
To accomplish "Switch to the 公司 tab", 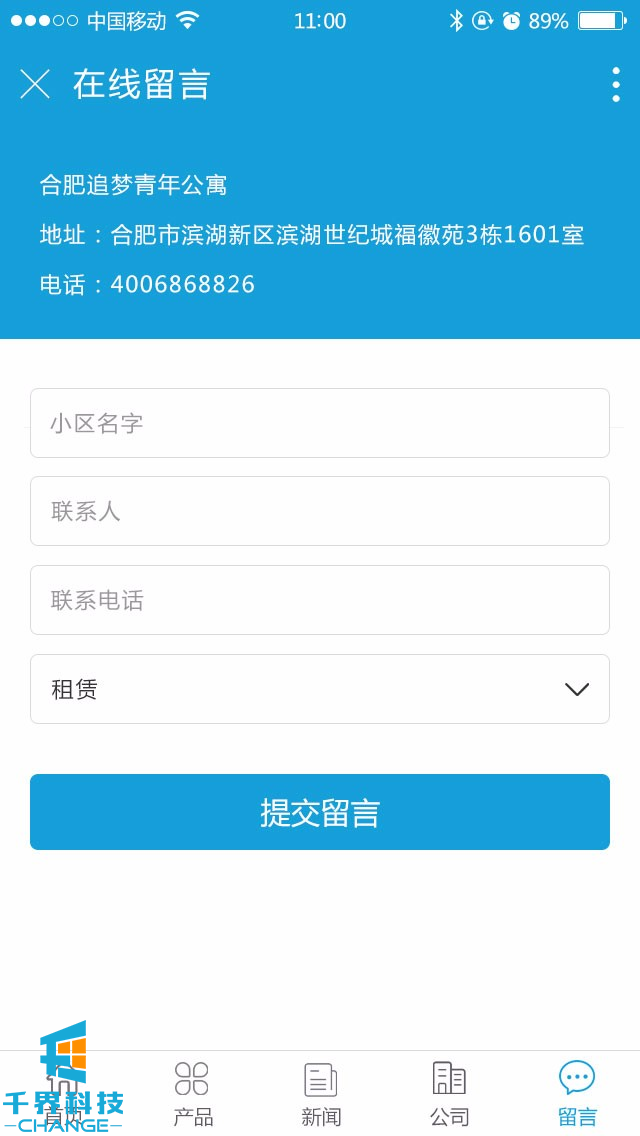I will click(449, 1094).
